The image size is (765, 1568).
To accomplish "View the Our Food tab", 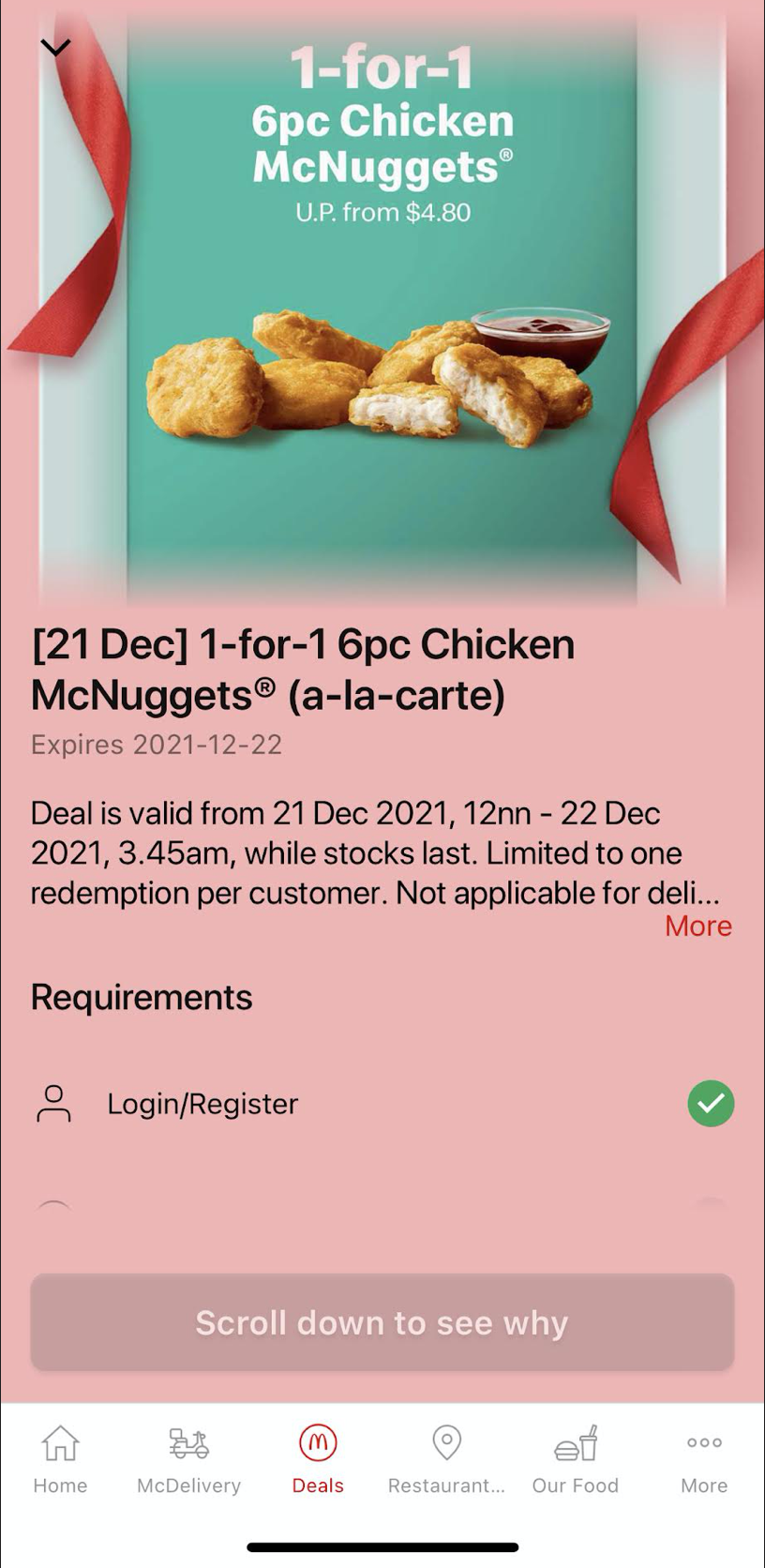I will click(575, 1458).
